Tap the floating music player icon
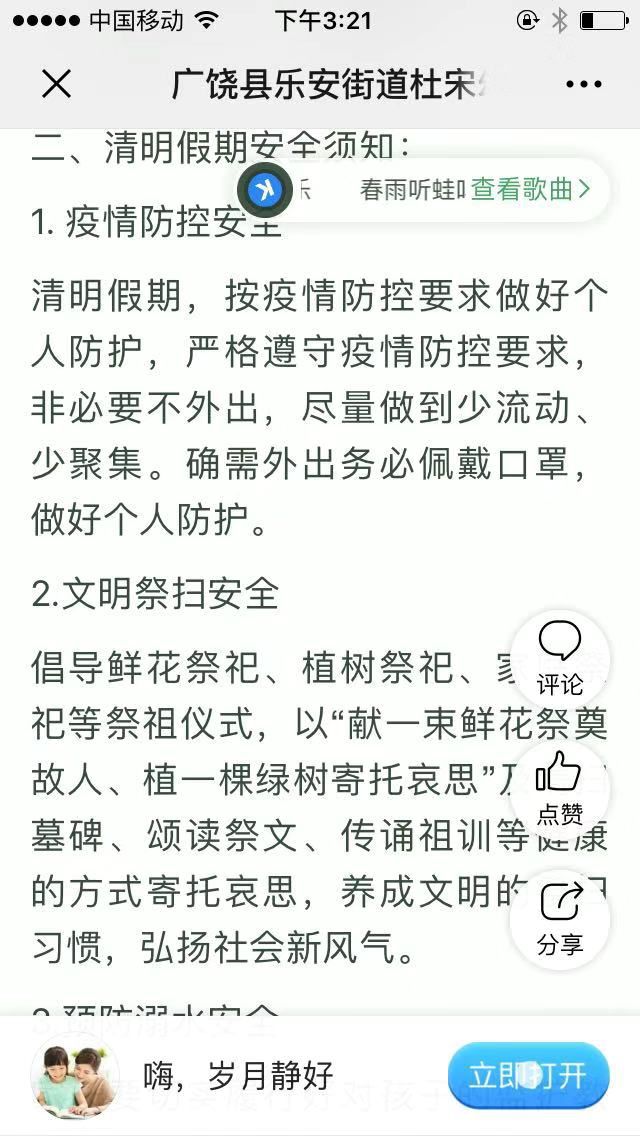 coord(265,189)
